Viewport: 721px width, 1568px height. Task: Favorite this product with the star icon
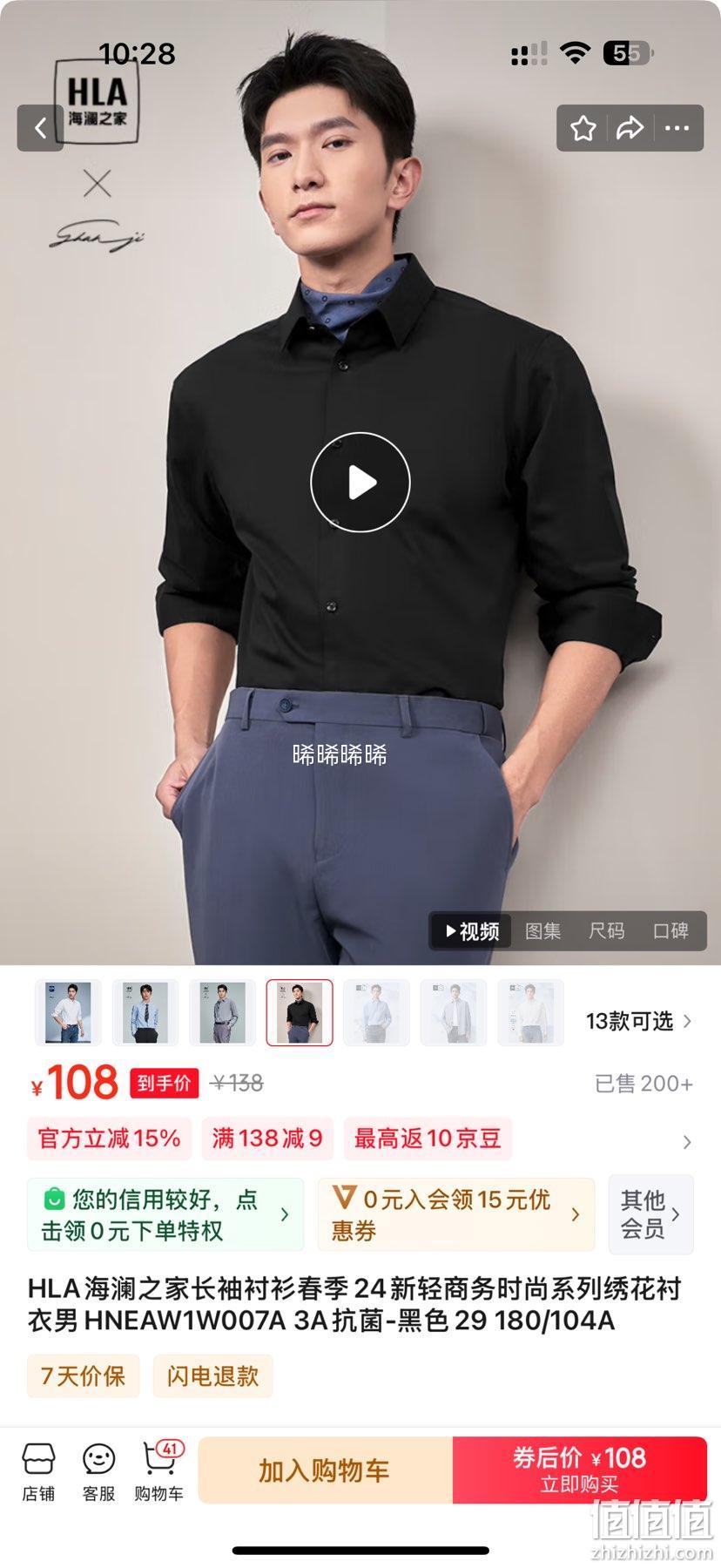click(583, 129)
